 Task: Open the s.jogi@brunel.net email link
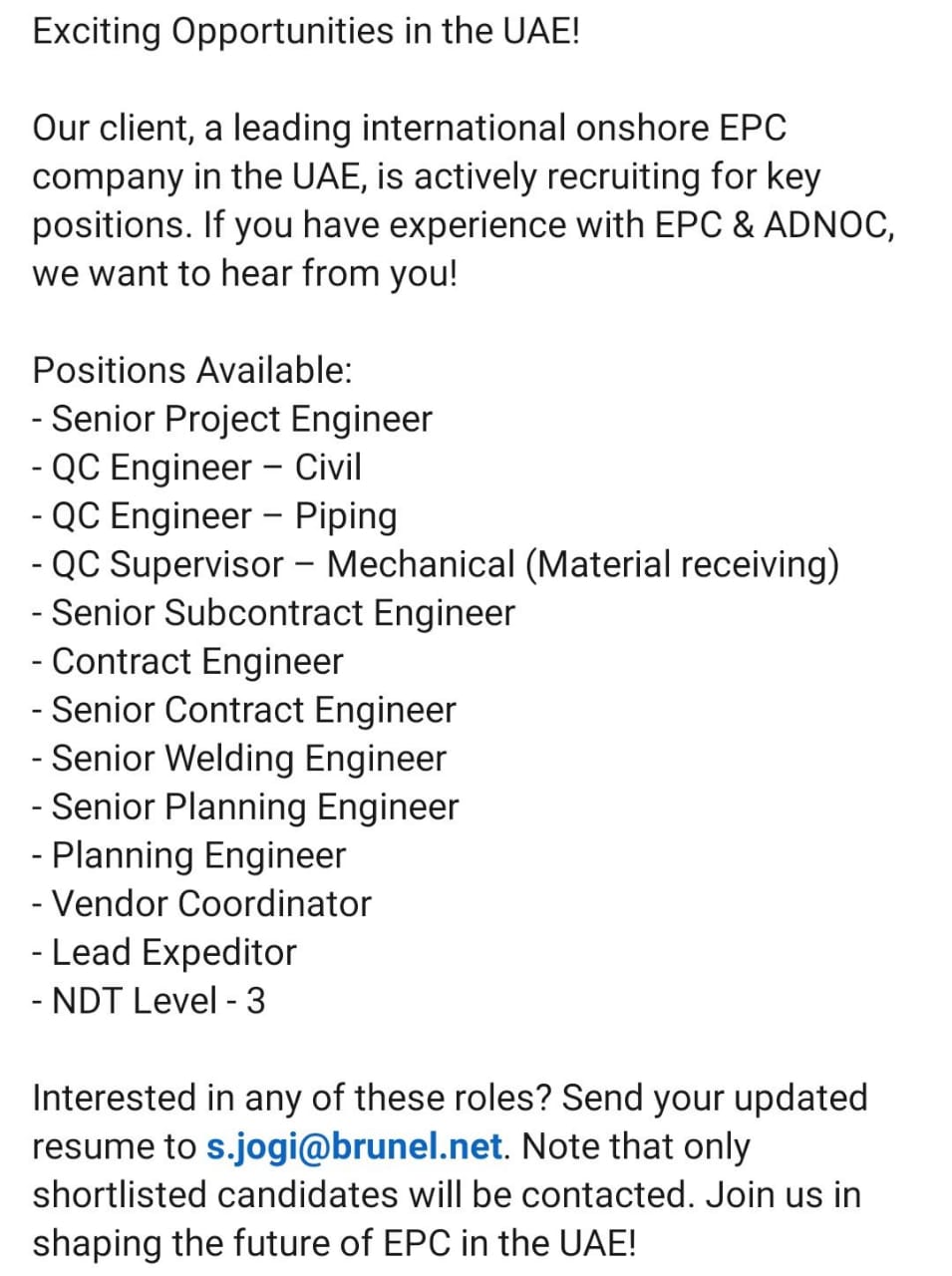354,1146
